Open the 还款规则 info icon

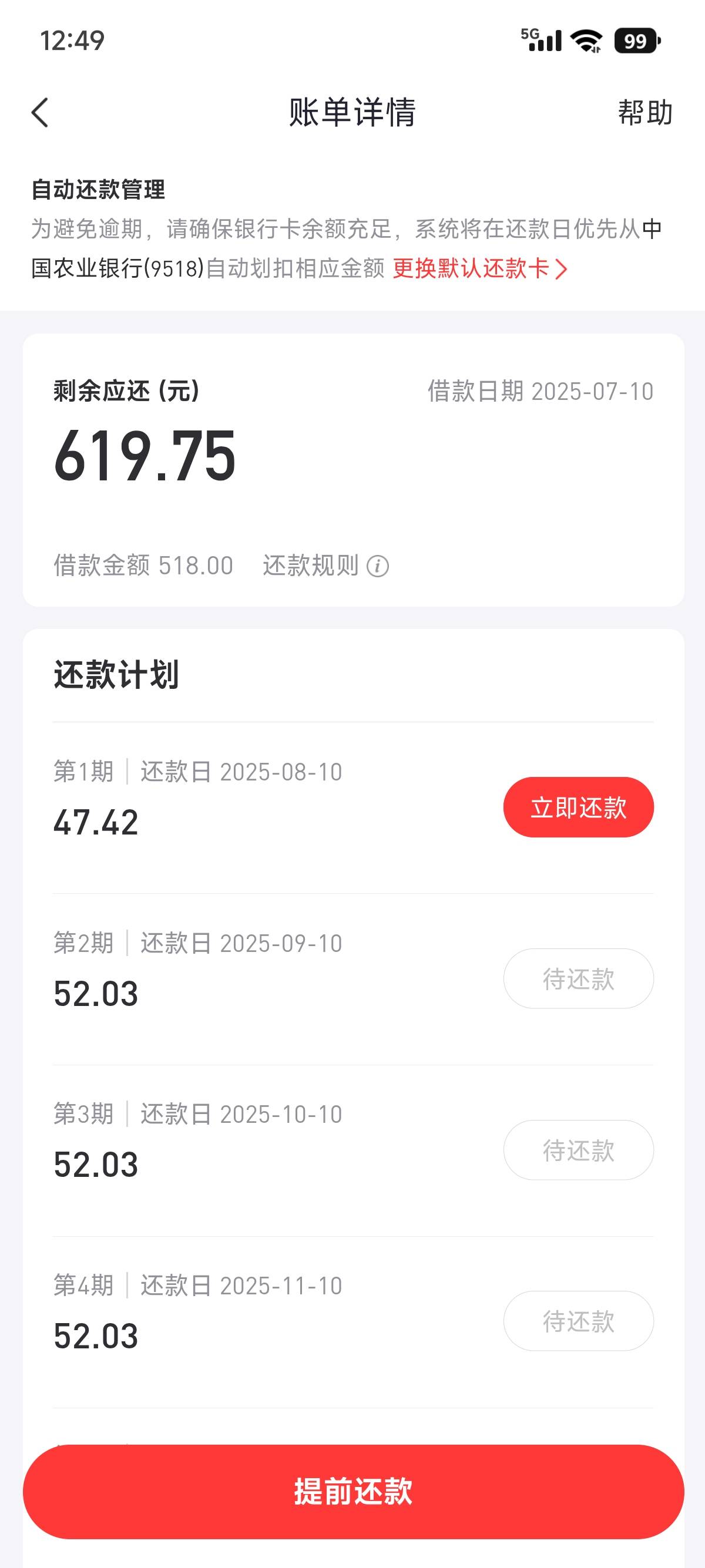(x=377, y=566)
